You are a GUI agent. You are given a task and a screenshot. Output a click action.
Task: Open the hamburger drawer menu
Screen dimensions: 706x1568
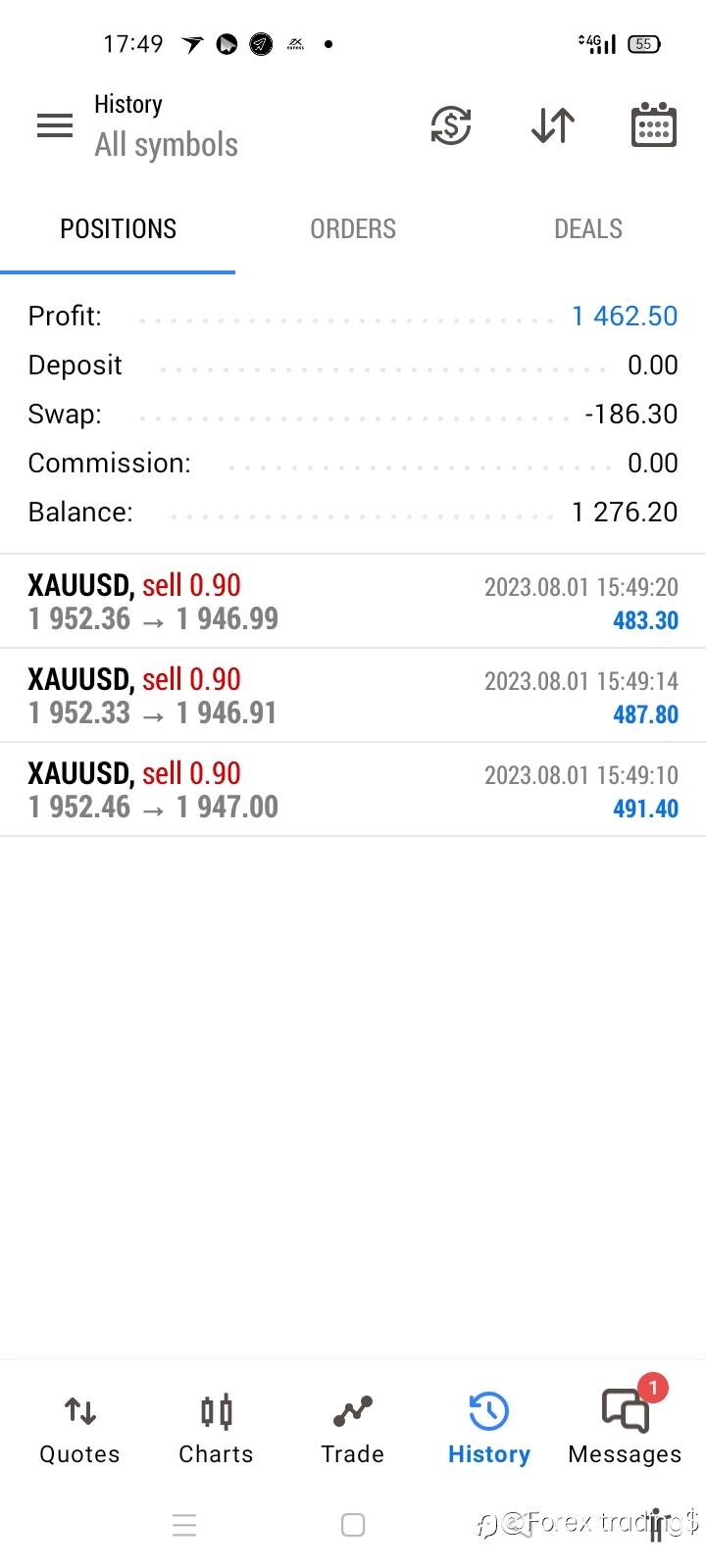pyautogui.click(x=55, y=125)
